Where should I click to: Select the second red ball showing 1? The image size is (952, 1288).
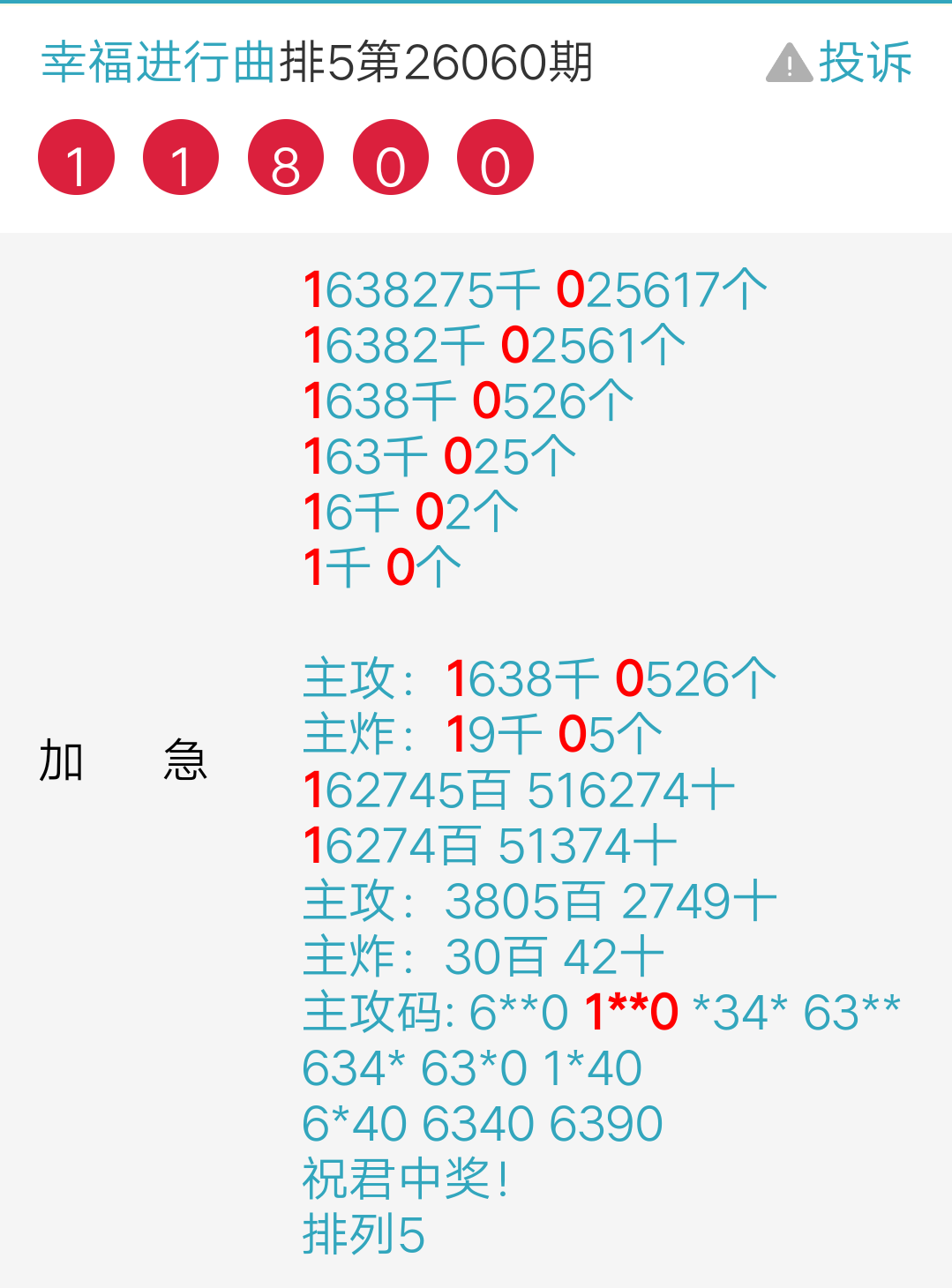click(x=181, y=158)
